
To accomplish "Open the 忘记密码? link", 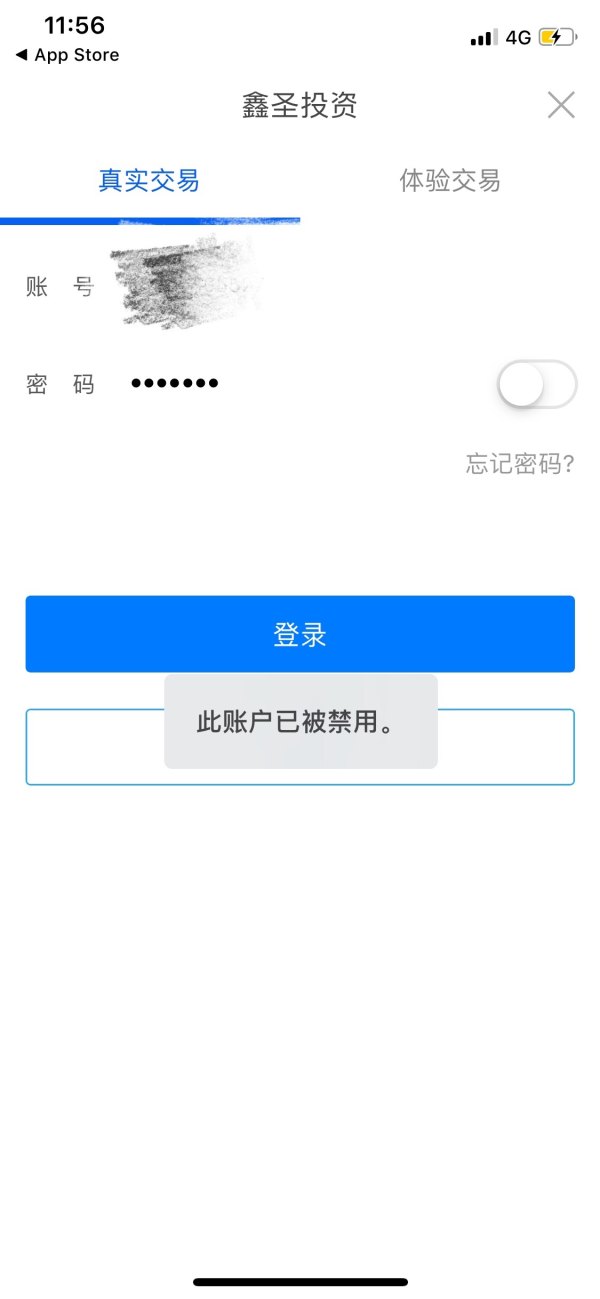I will pyautogui.click(x=520, y=464).
